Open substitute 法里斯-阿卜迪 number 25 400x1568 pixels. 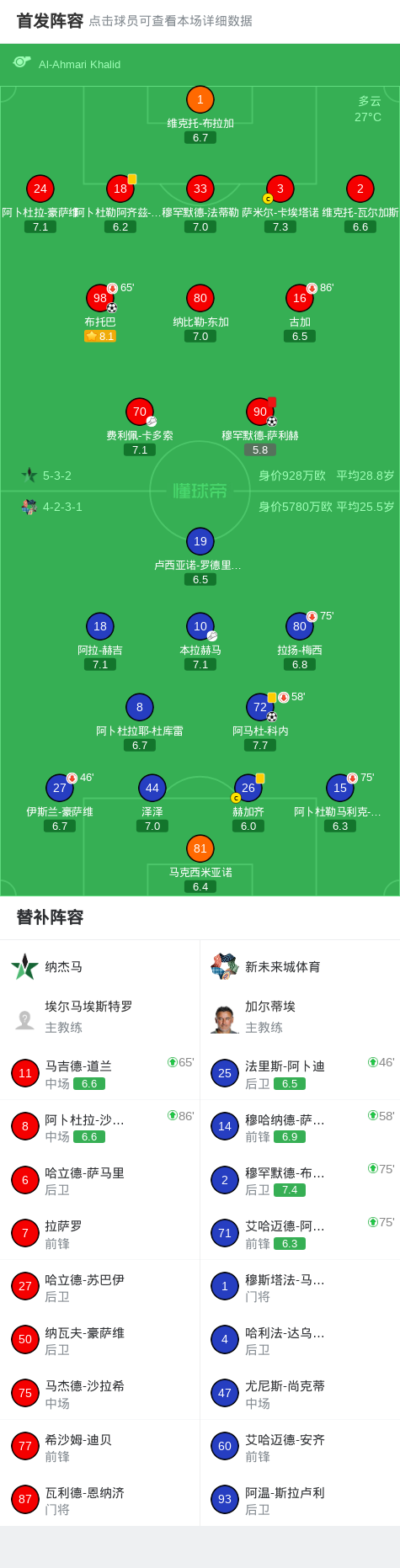[300, 1073]
